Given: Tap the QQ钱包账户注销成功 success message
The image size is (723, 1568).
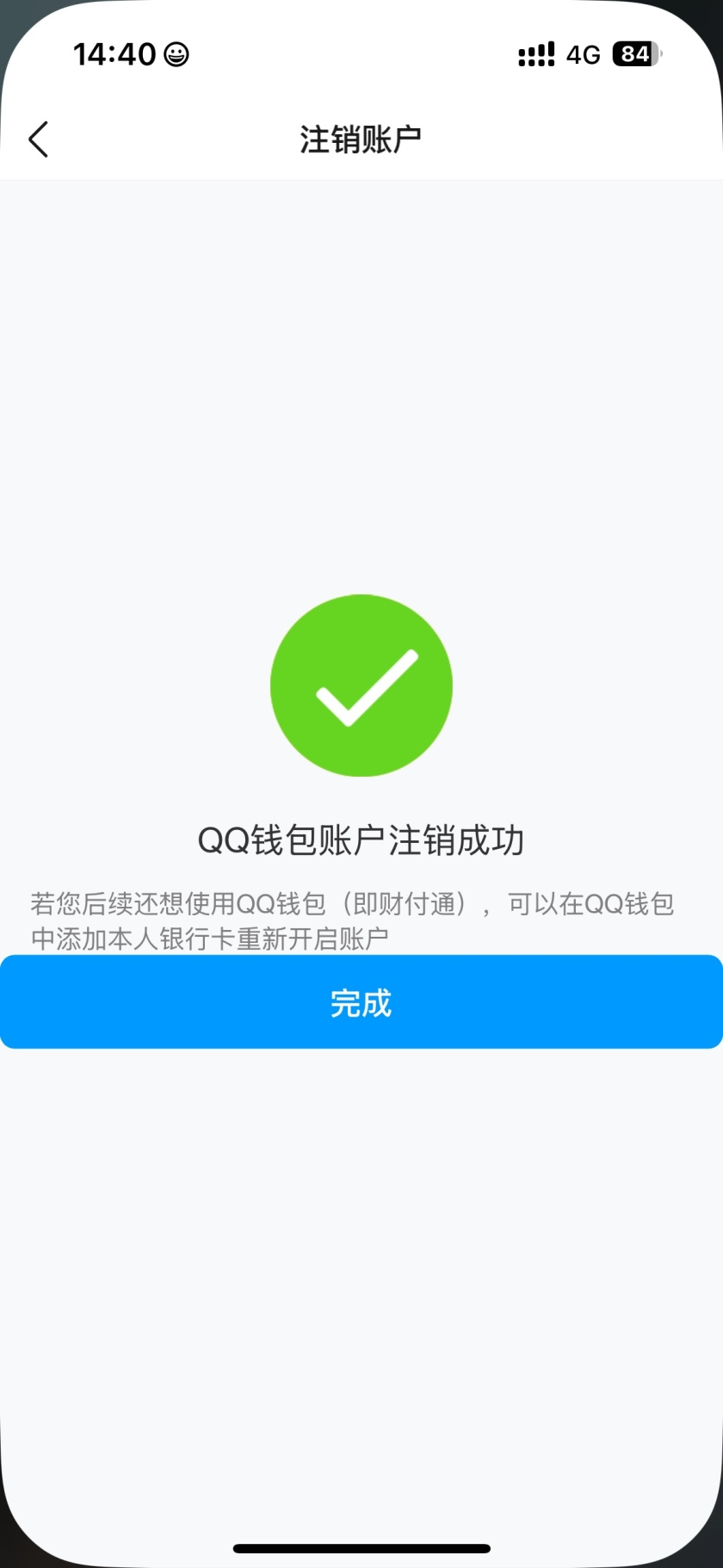Looking at the screenshot, I should pyautogui.click(x=361, y=841).
